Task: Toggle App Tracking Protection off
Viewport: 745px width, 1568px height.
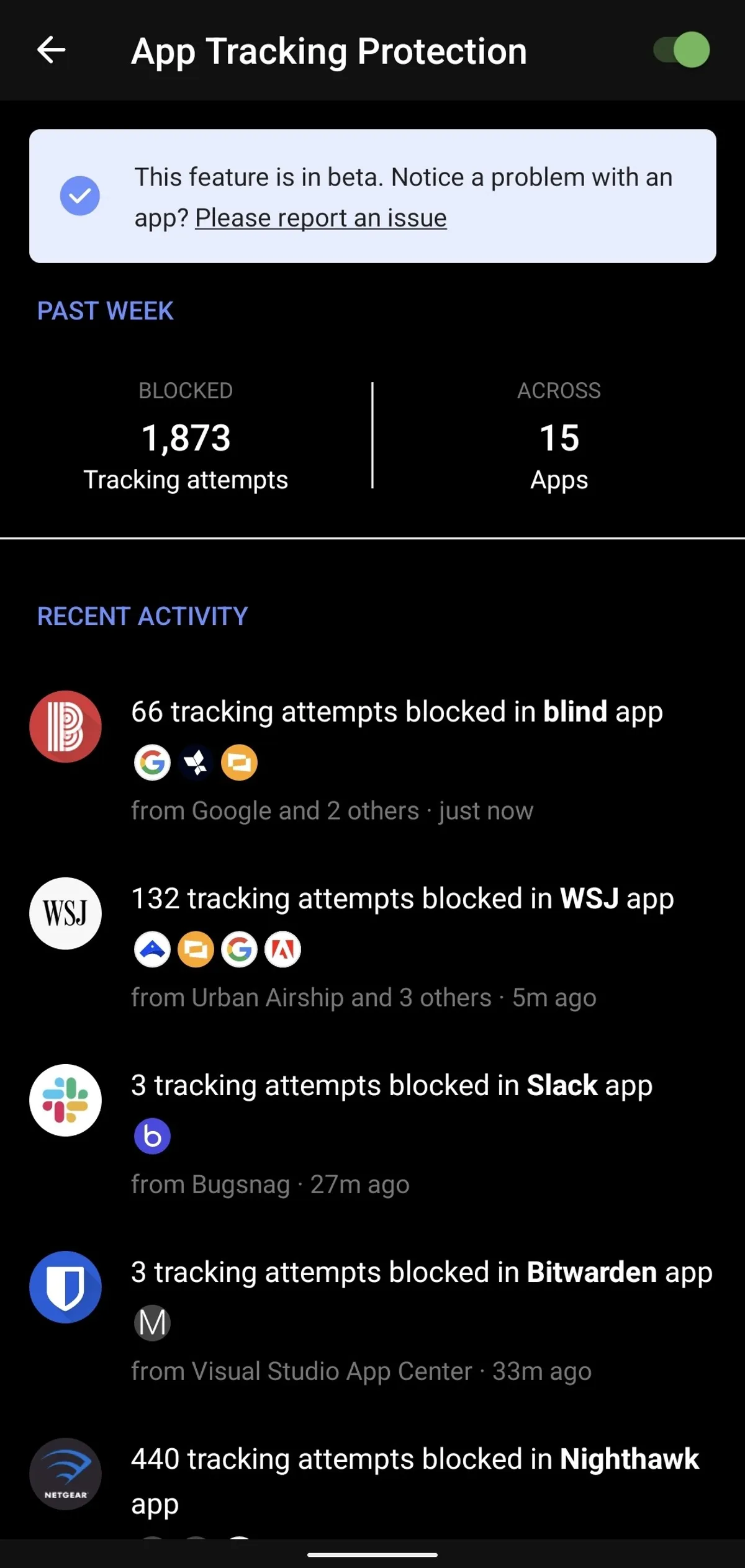Action: click(x=682, y=50)
